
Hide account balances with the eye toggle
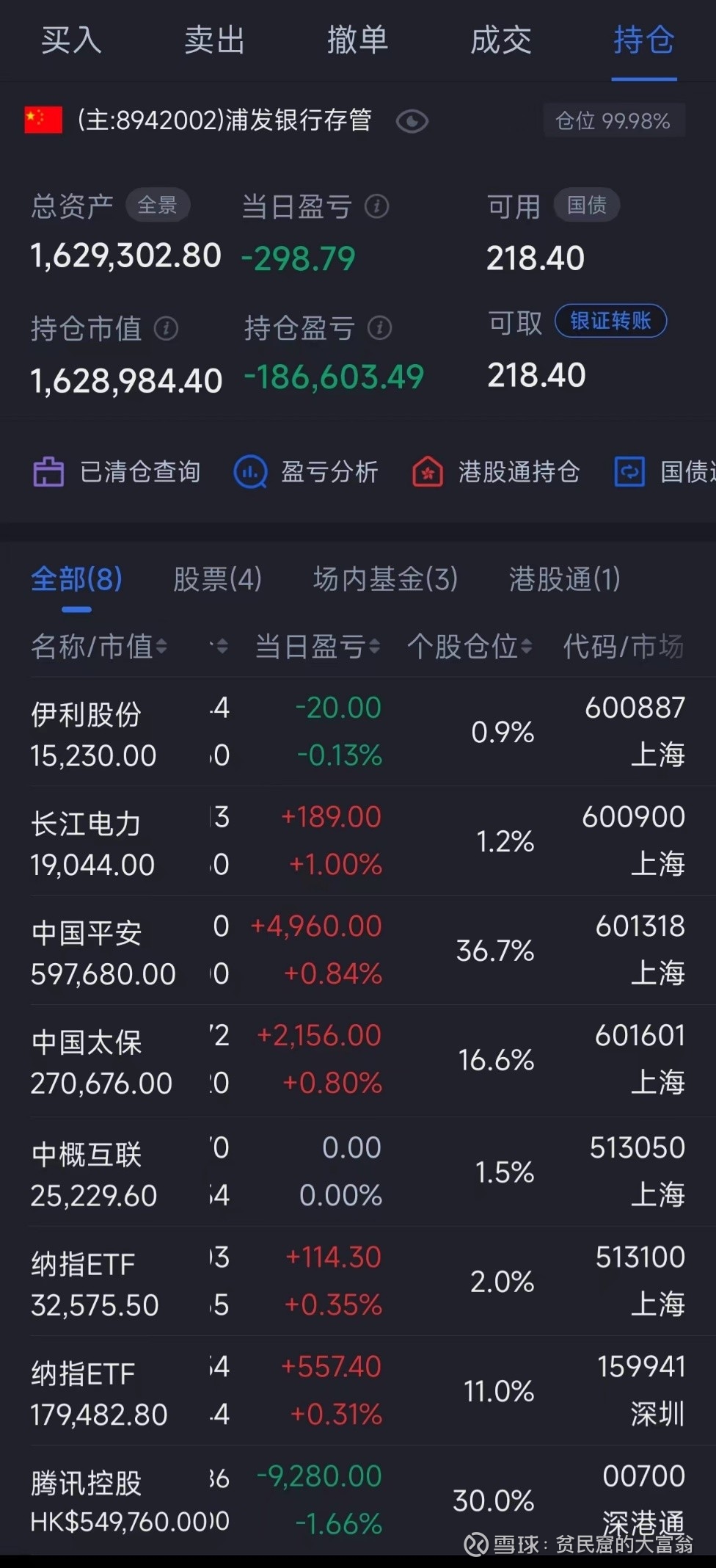coord(412,121)
